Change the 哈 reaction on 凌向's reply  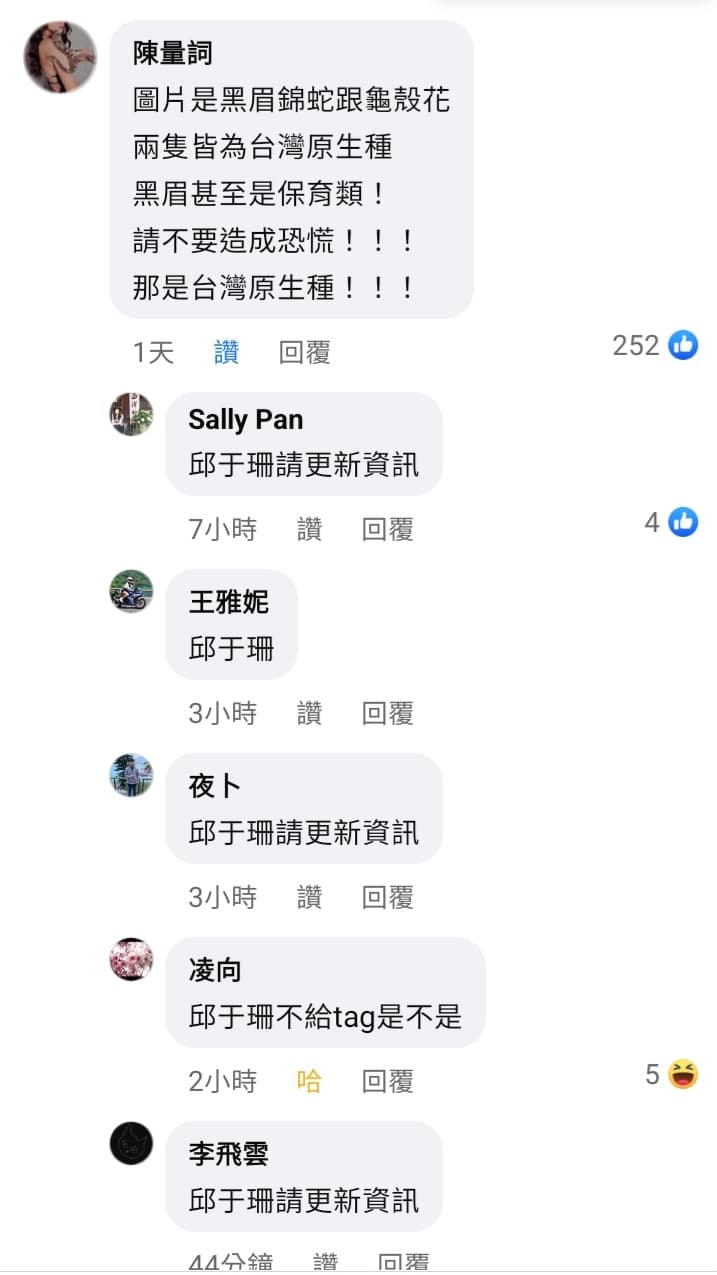coord(309,1081)
